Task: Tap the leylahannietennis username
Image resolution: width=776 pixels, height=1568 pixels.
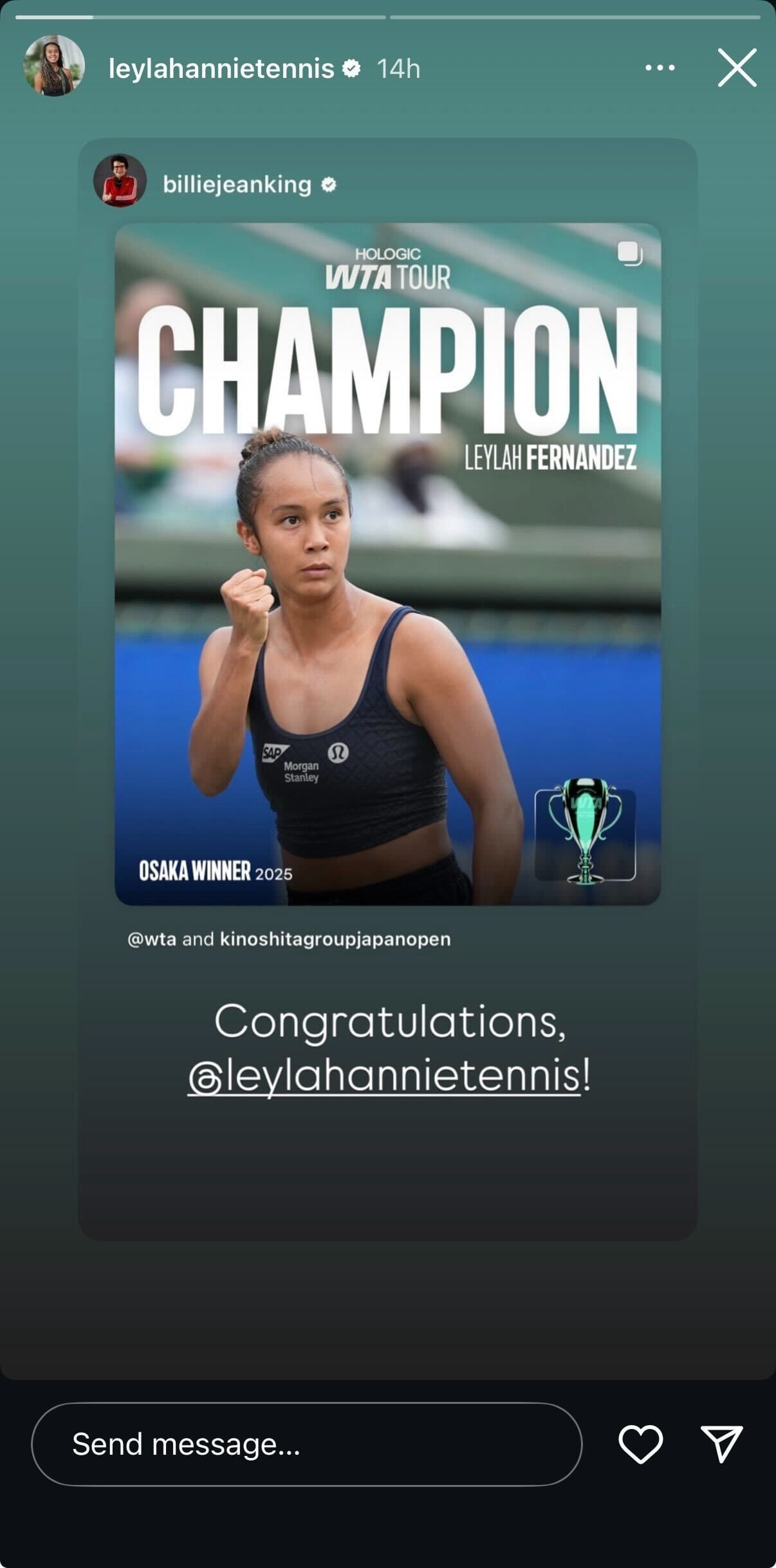Action: (x=221, y=69)
